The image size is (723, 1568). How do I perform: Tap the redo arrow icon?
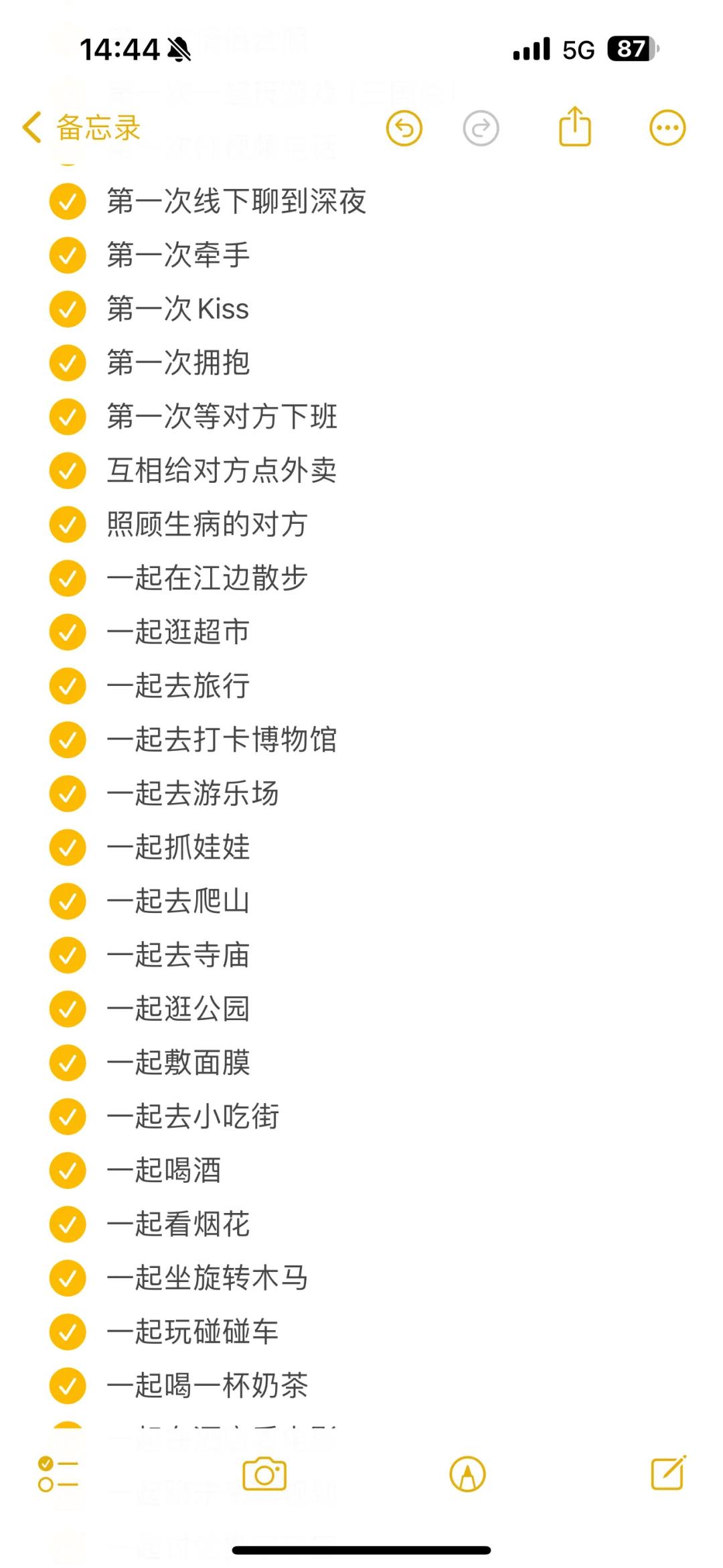click(481, 128)
